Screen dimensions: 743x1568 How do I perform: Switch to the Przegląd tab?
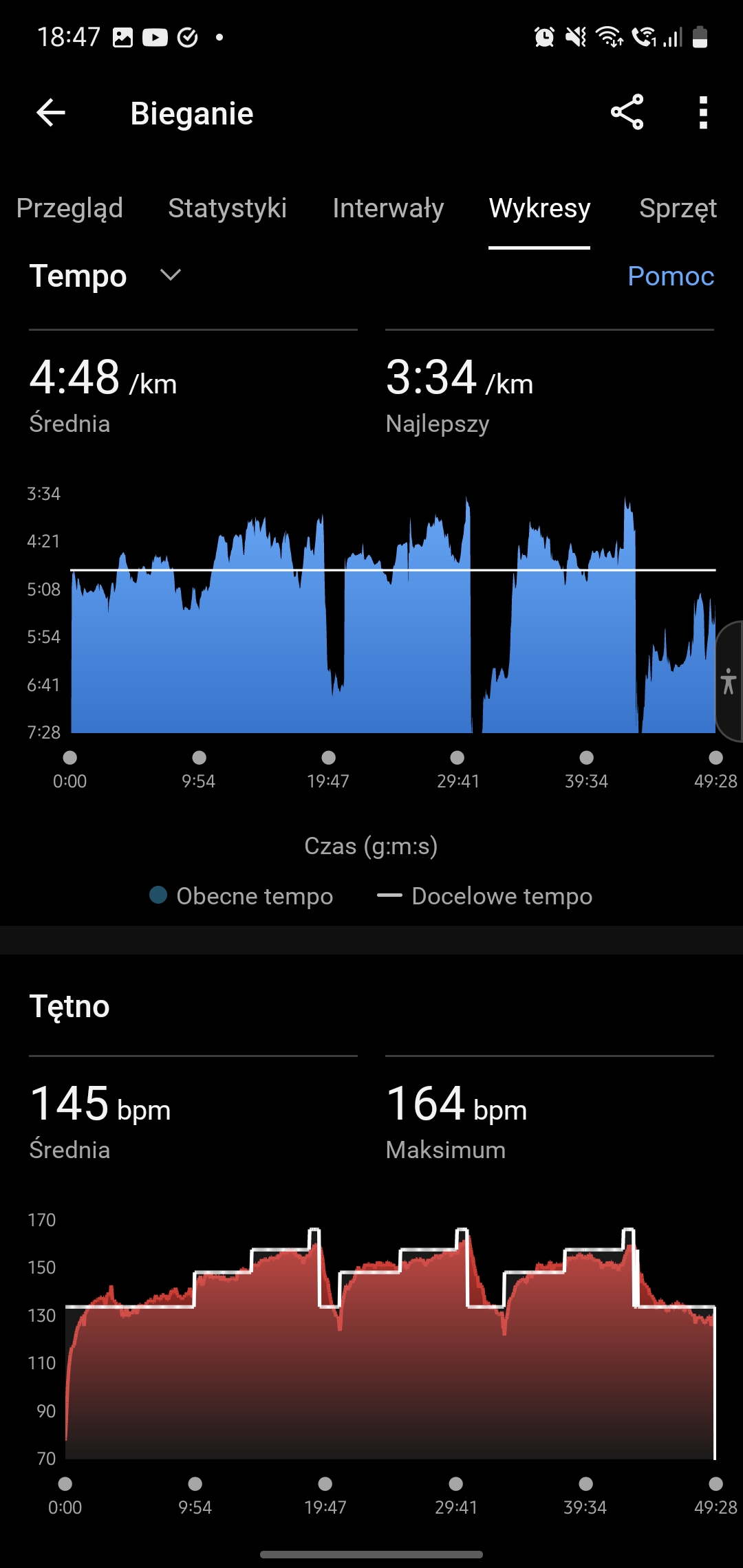69,208
